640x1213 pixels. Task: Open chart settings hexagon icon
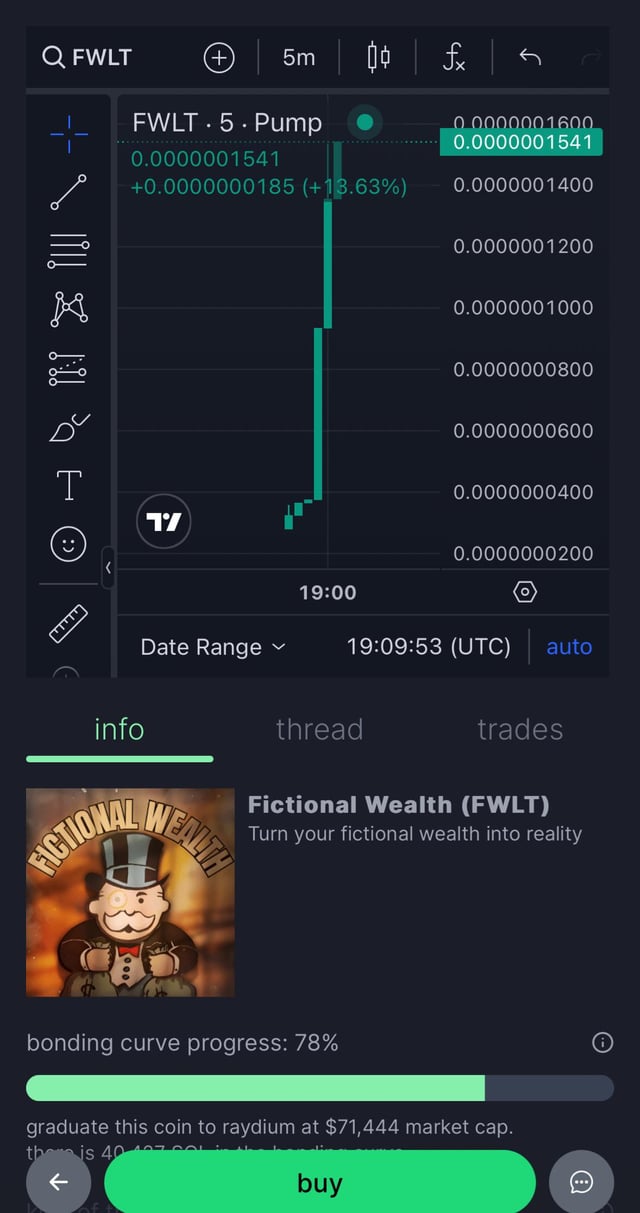pos(525,592)
